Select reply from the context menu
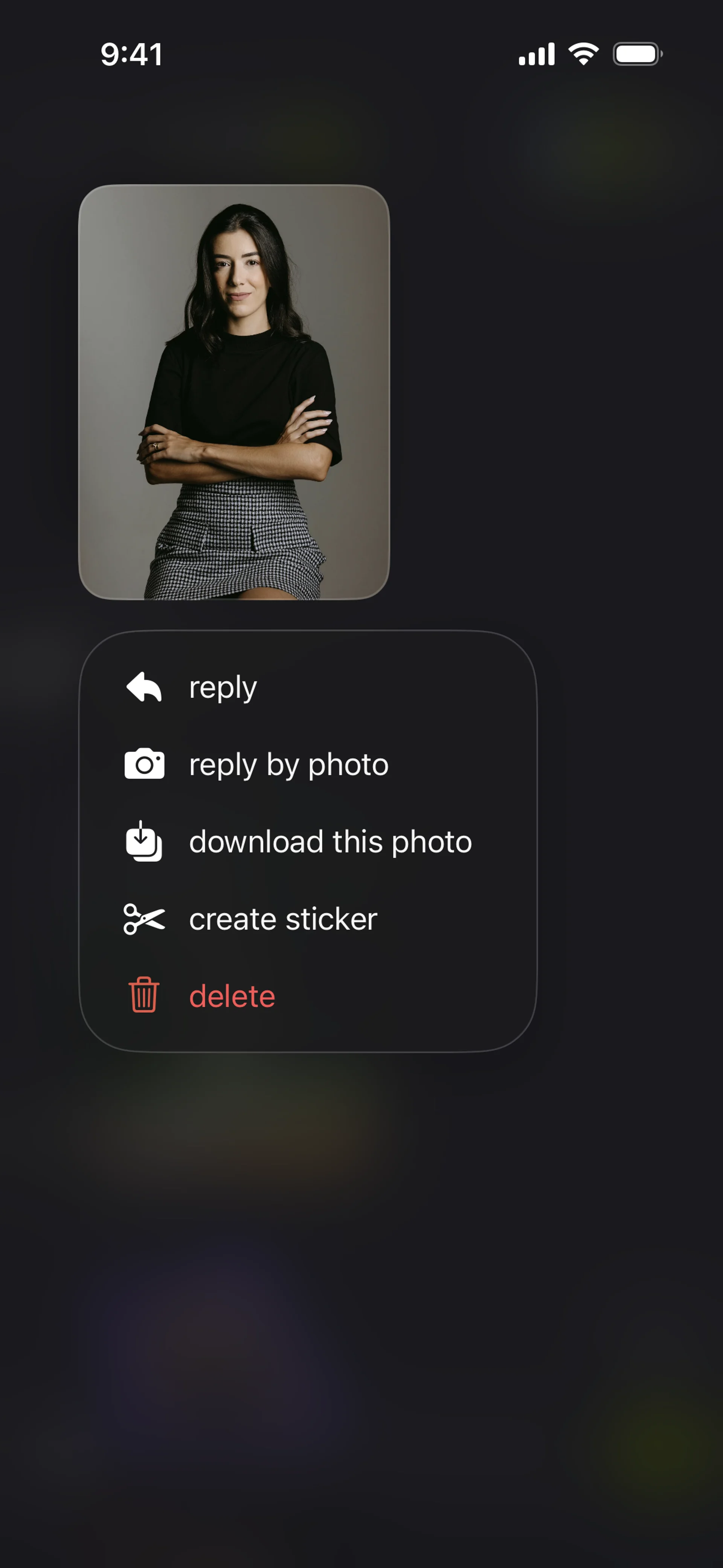Viewport: 723px width, 1568px height. (223, 688)
